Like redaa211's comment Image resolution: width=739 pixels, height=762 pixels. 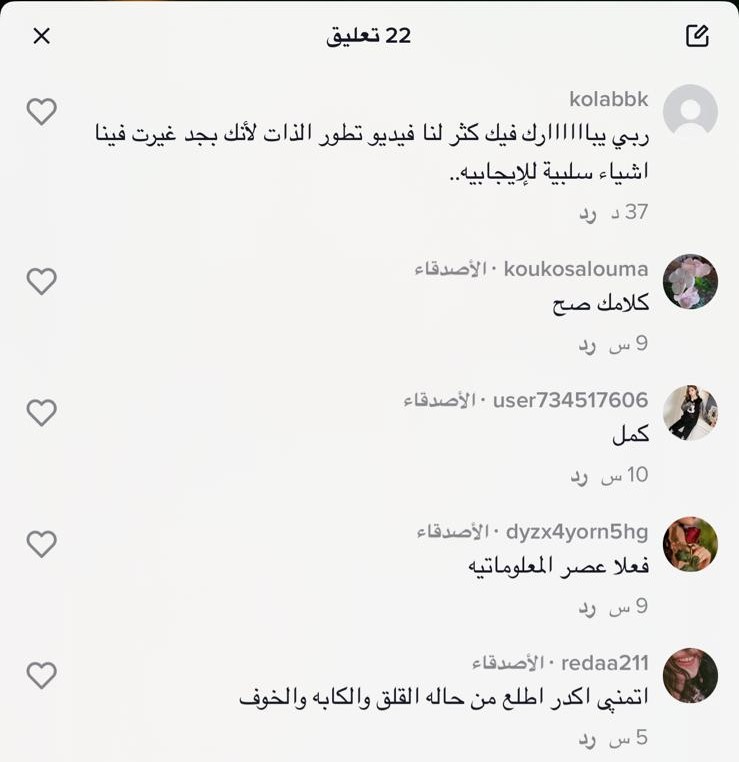pos(41,675)
